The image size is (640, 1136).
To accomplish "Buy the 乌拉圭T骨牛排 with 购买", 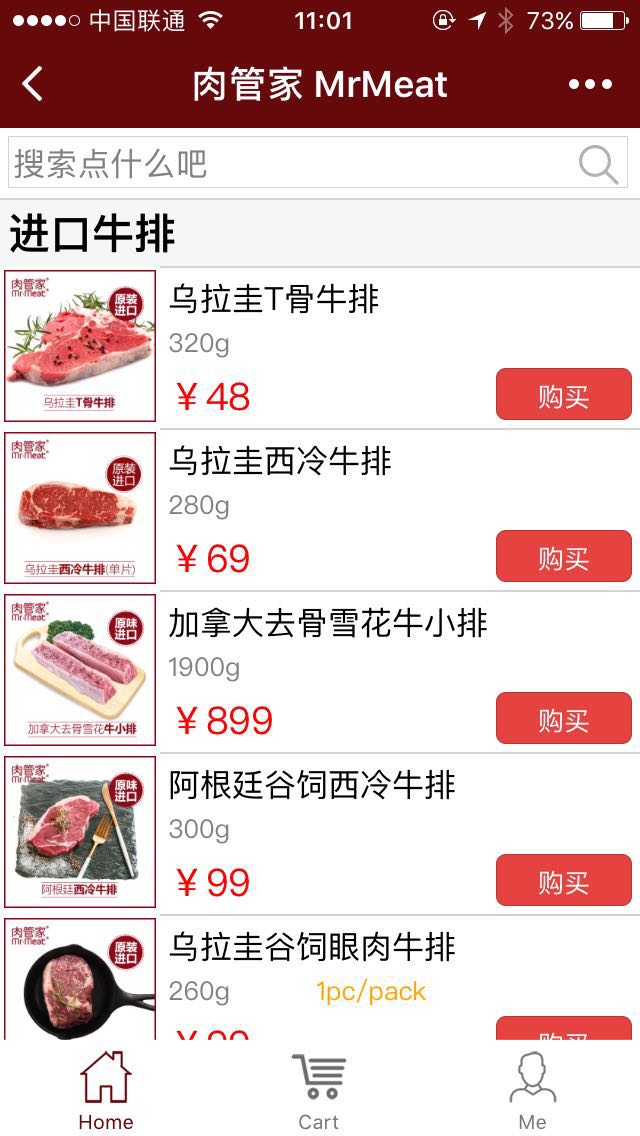I will pyautogui.click(x=563, y=395).
